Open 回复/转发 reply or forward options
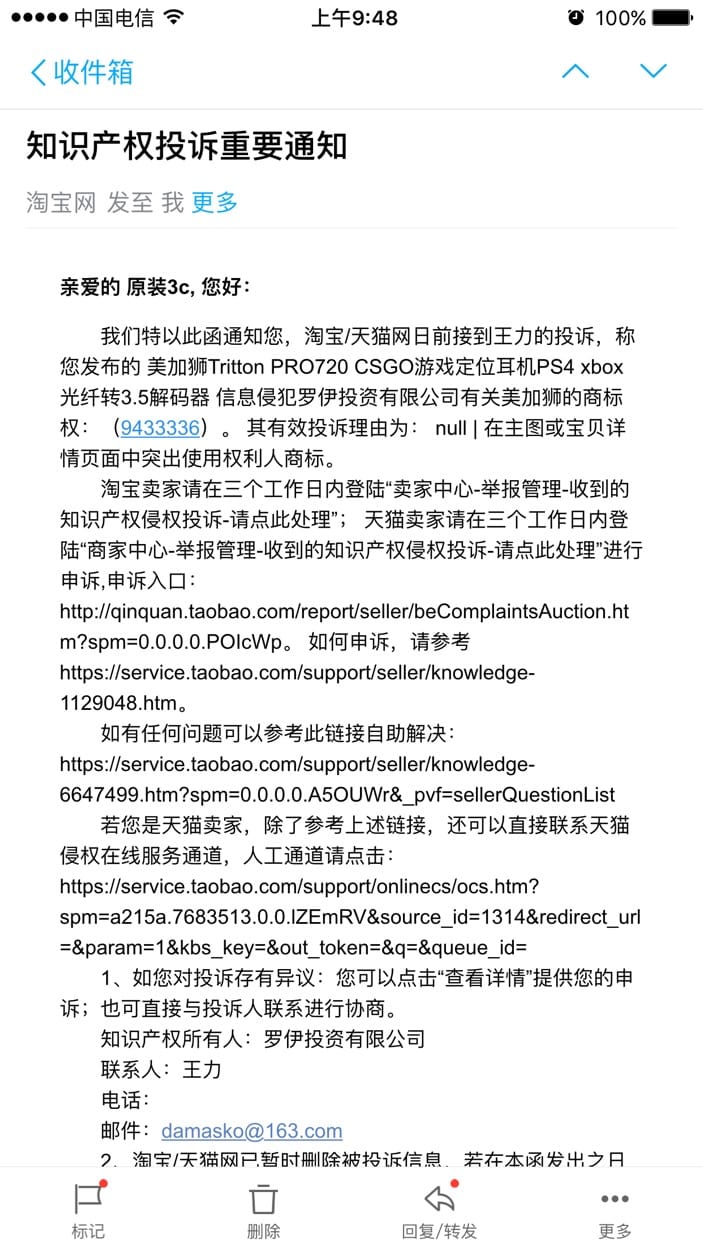The image size is (703, 1250). [439, 1208]
